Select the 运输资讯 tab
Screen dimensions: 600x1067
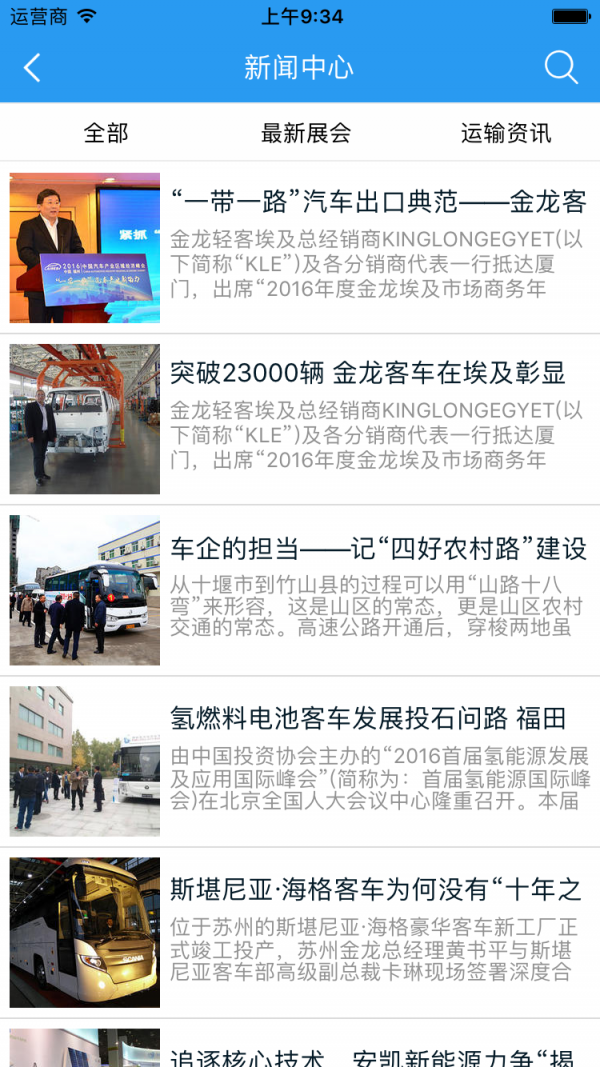click(506, 133)
